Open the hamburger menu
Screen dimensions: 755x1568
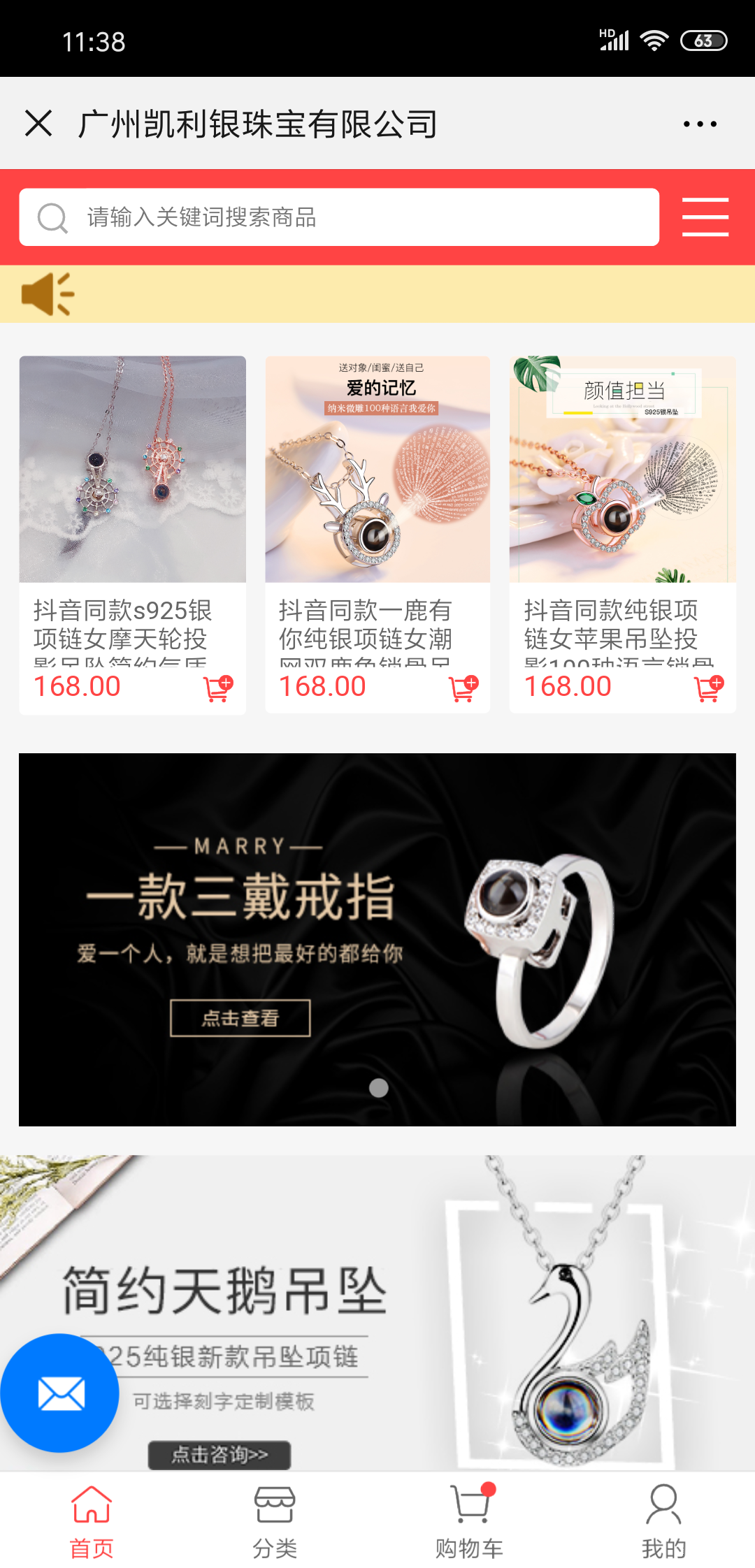[705, 217]
